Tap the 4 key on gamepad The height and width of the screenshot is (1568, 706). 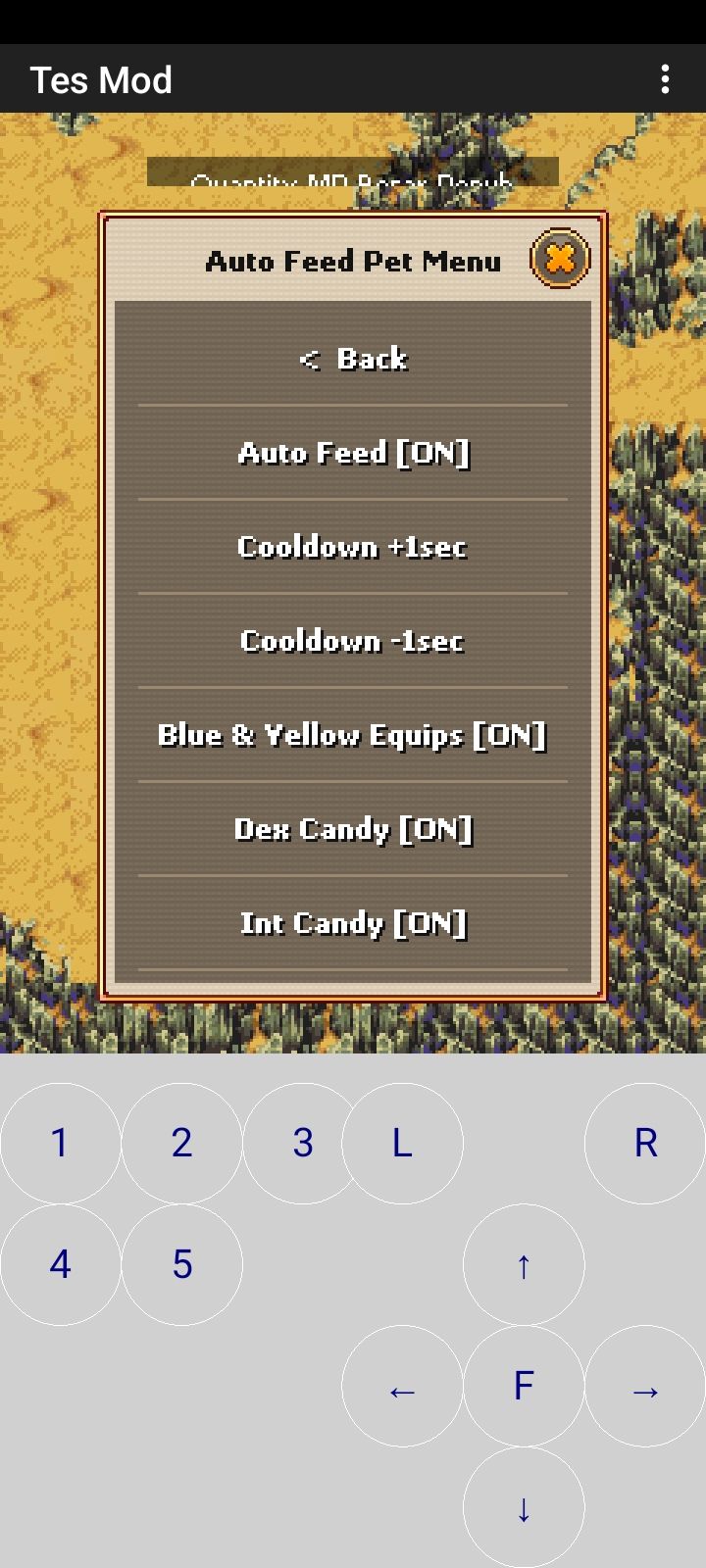[60, 1264]
